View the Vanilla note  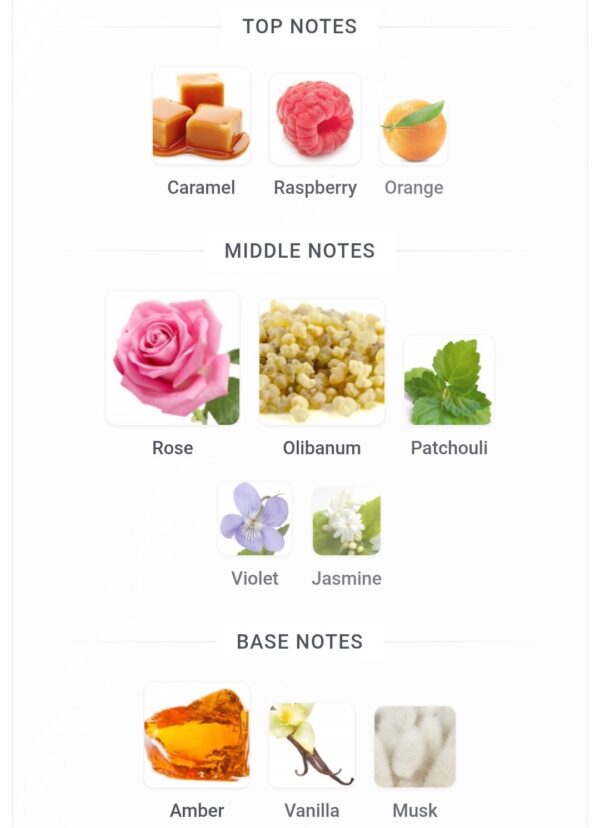click(x=312, y=744)
